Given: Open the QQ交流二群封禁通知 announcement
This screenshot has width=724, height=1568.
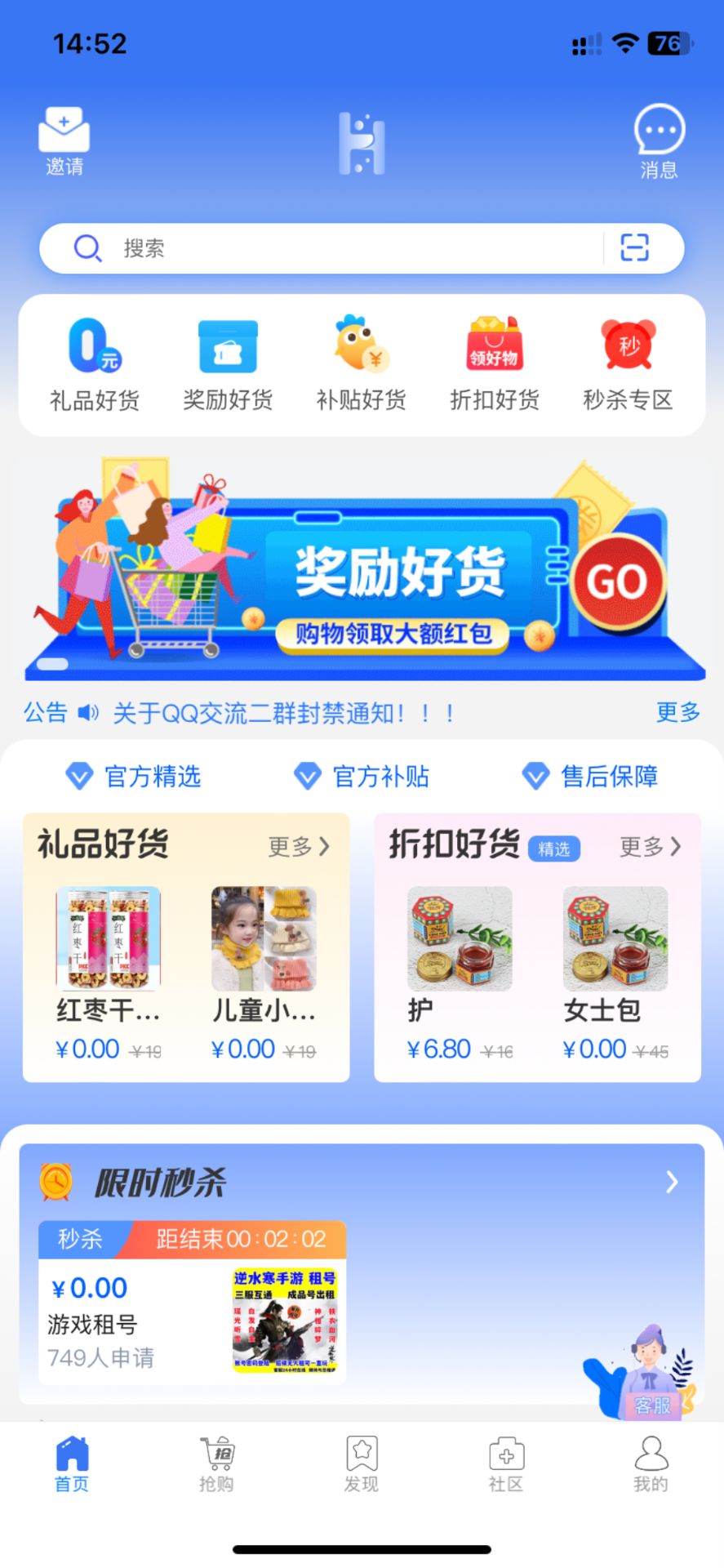Looking at the screenshot, I should click(282, 713).
